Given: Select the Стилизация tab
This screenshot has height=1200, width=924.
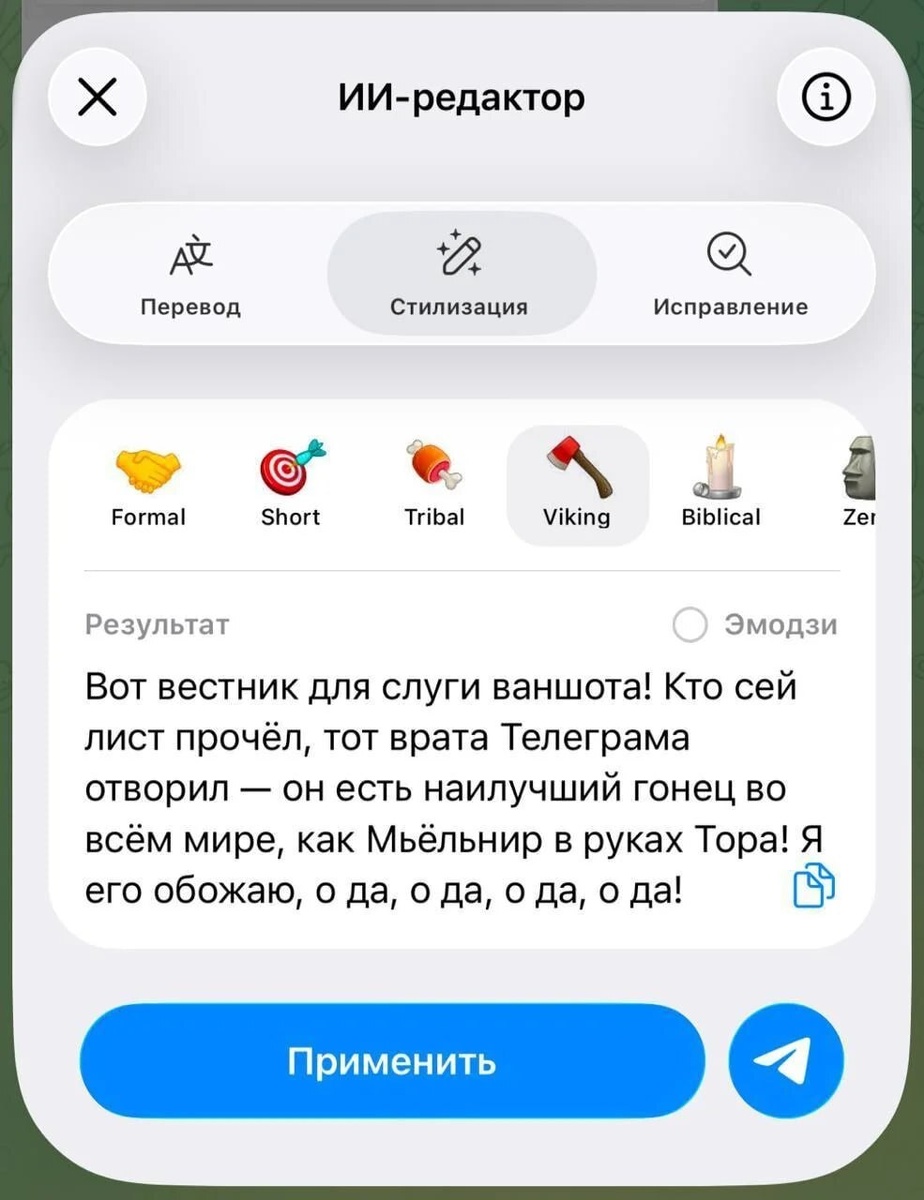Looking at the screenshot, I should tap(461, 274).
